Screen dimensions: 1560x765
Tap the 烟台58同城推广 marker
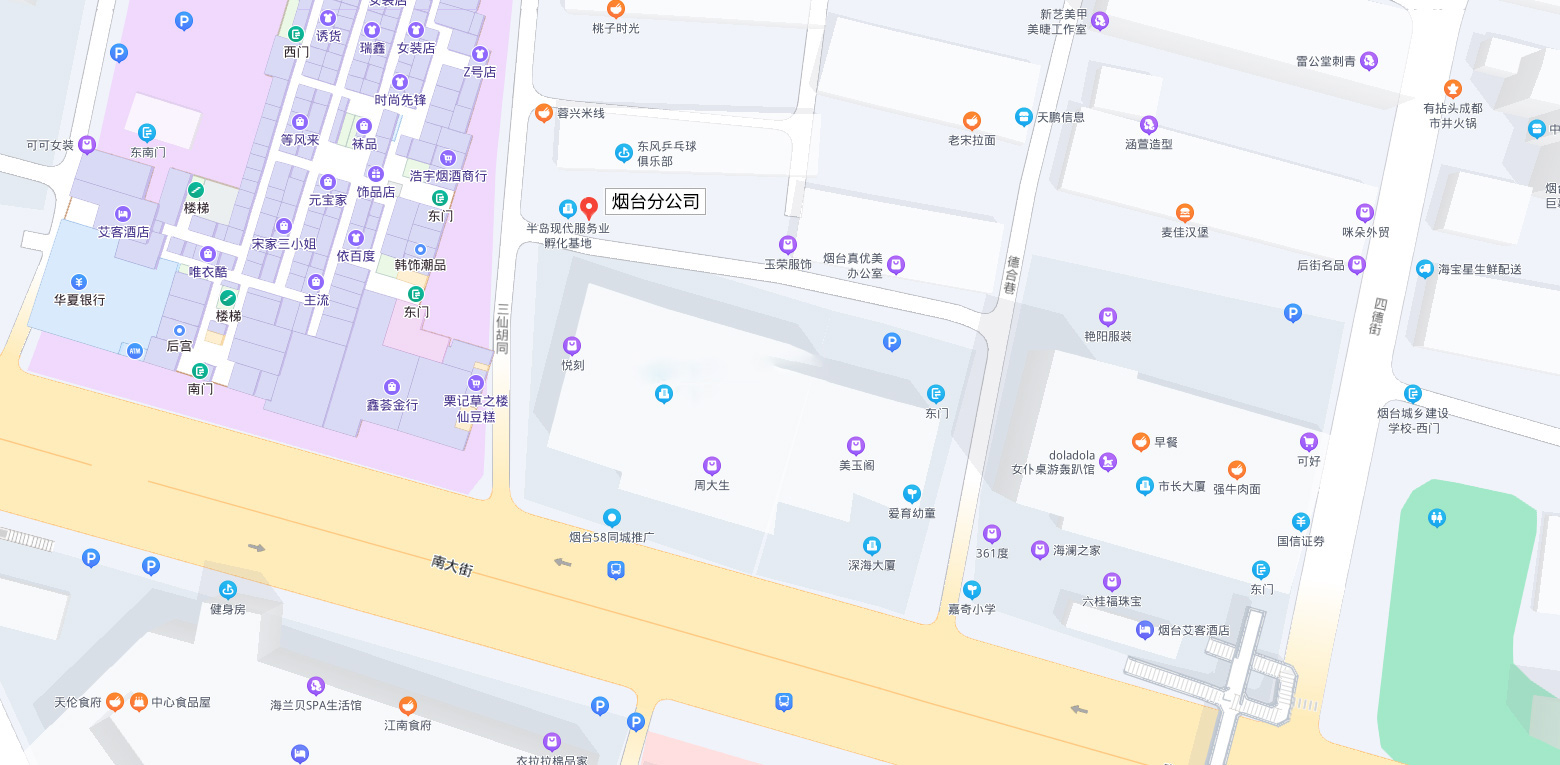(612, 518)
